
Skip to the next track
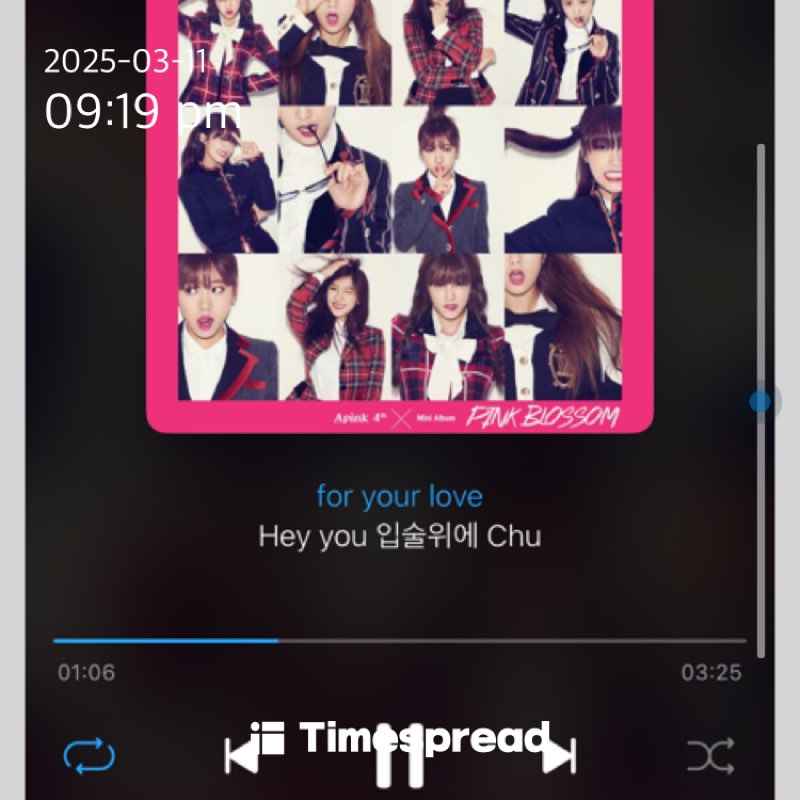tap(558, 757)
